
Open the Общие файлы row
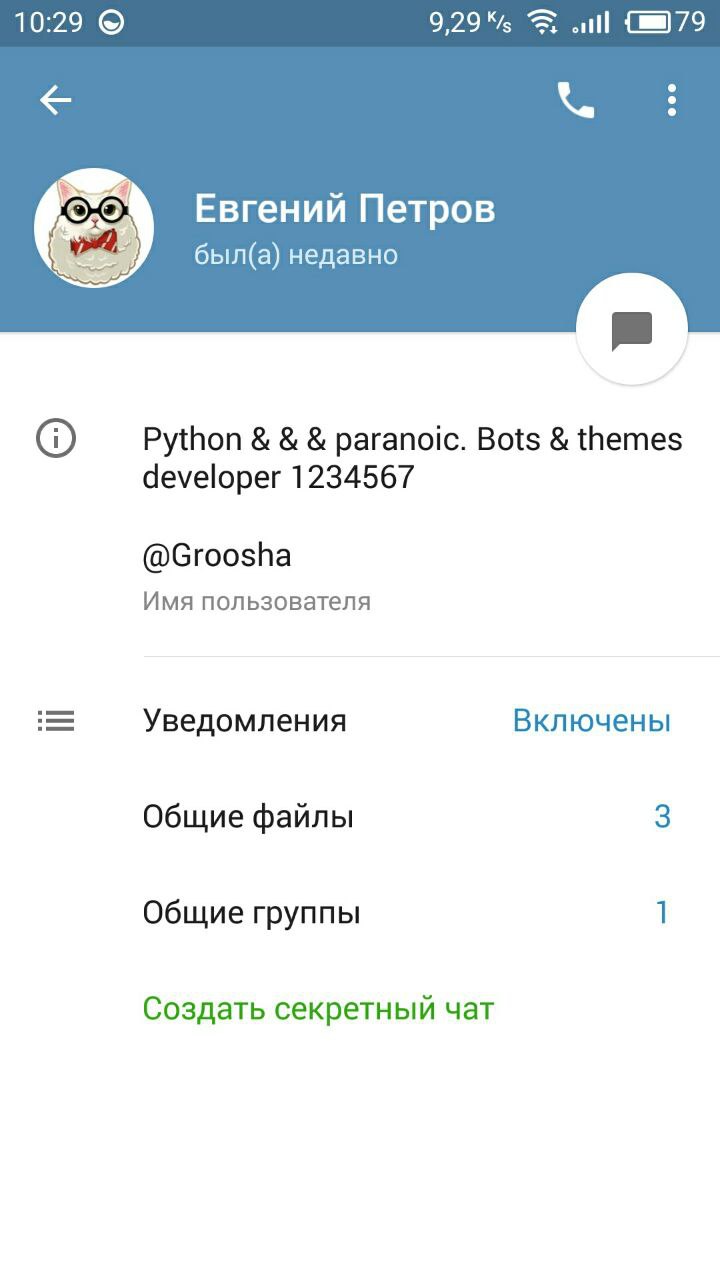[400, 817]
